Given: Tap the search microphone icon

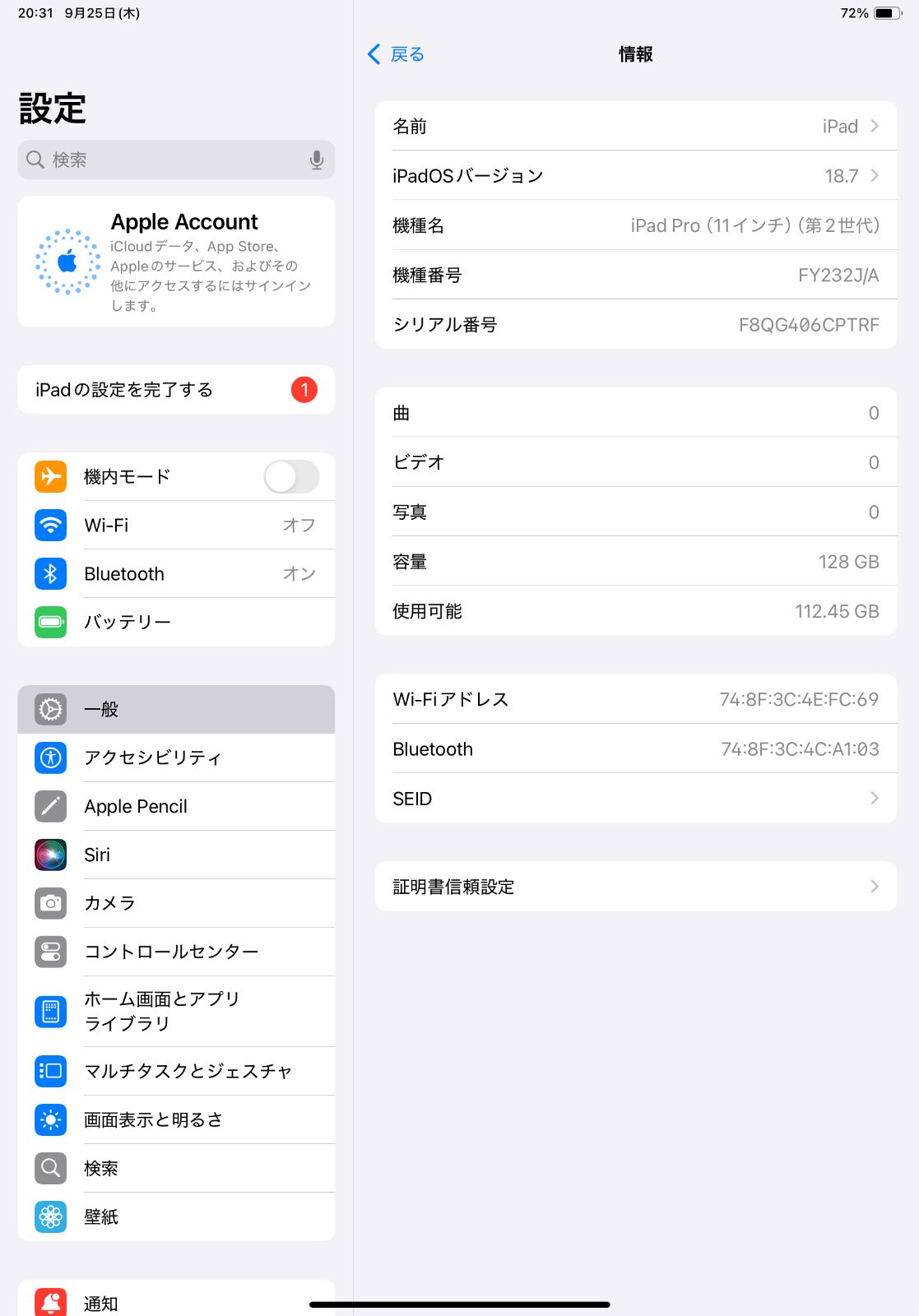Looking at the screenshot, I should point(318,160).
